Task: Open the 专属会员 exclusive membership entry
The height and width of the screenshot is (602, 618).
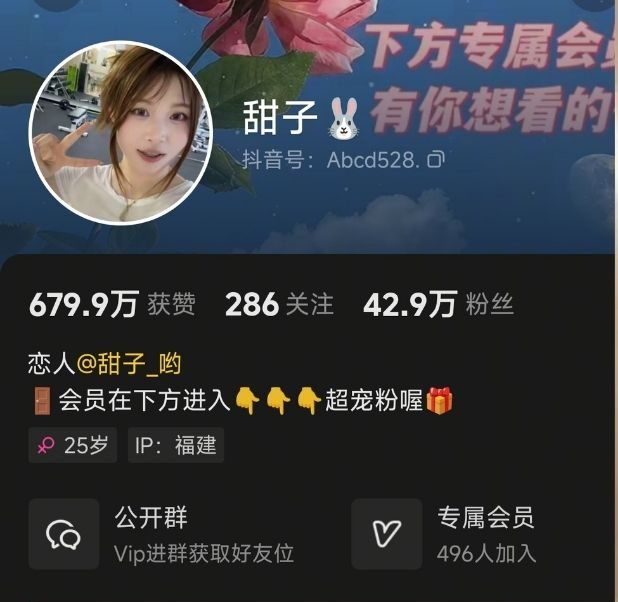Action: (470, 534)
